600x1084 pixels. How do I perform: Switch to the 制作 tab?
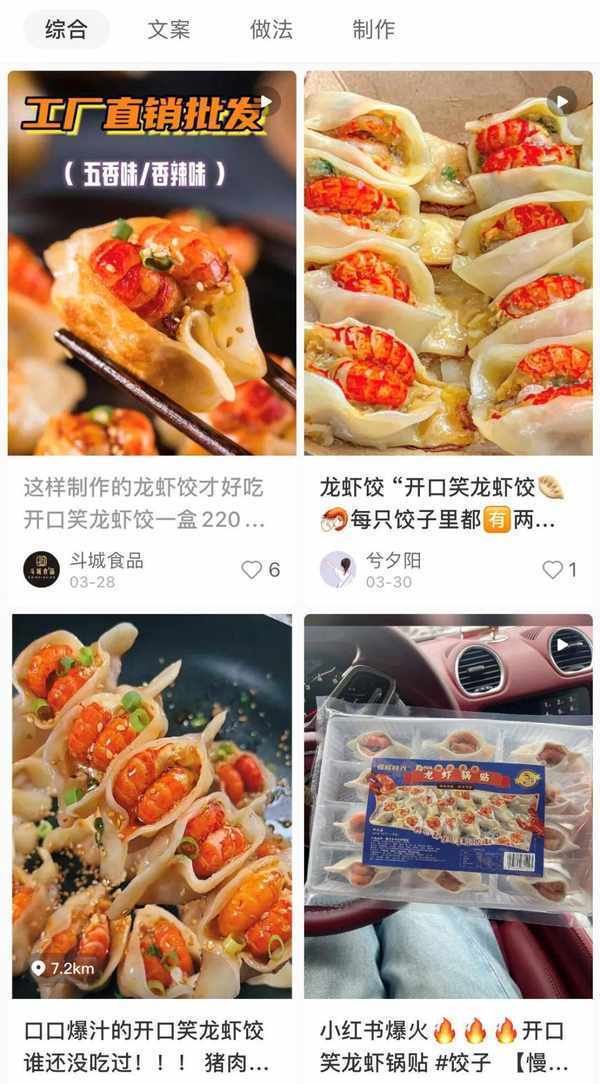pyautogui.click(x=374, y=30)
